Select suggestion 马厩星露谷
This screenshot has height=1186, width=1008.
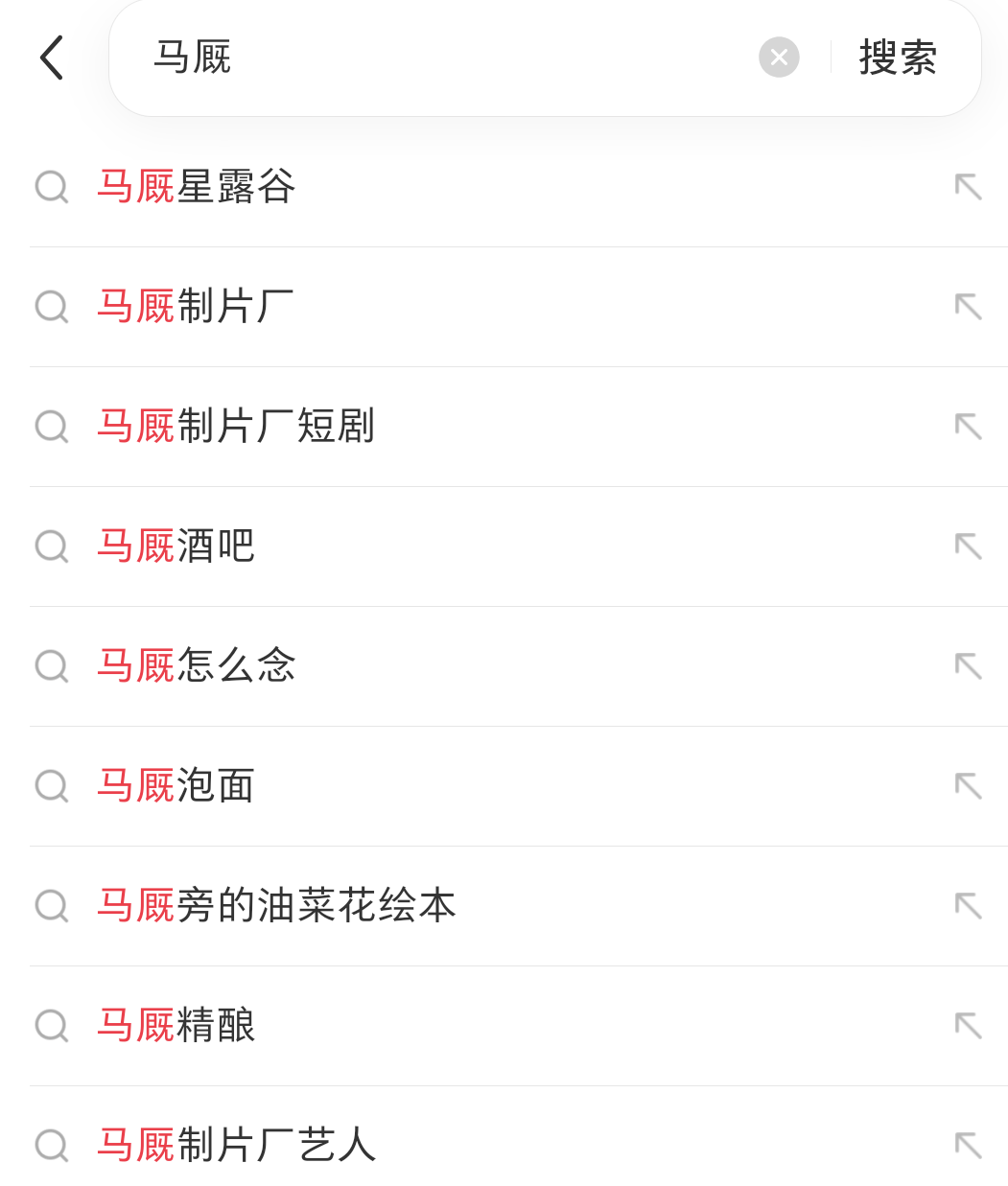coord(197,187)
